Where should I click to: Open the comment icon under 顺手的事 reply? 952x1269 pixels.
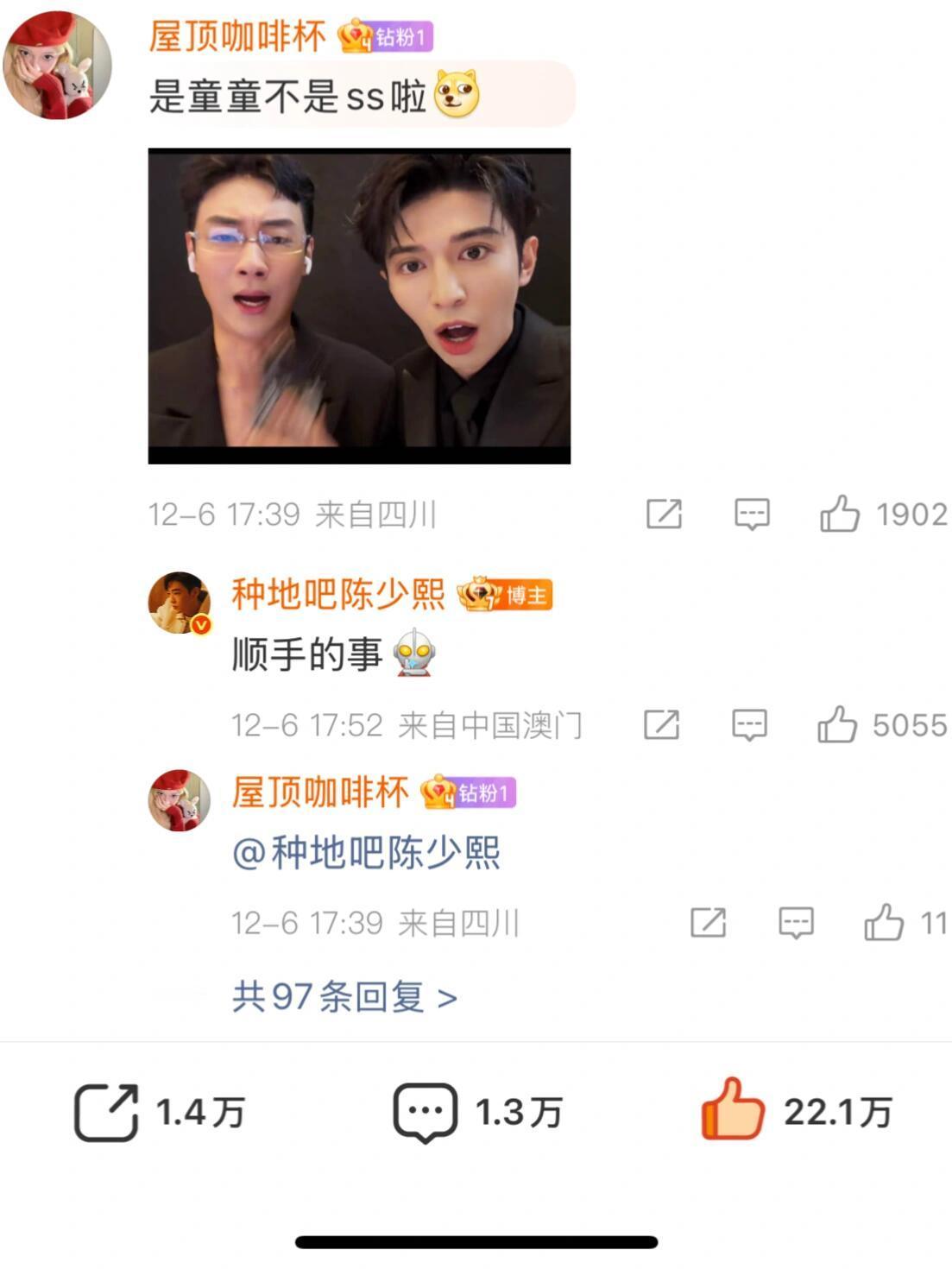pos(750,723)
